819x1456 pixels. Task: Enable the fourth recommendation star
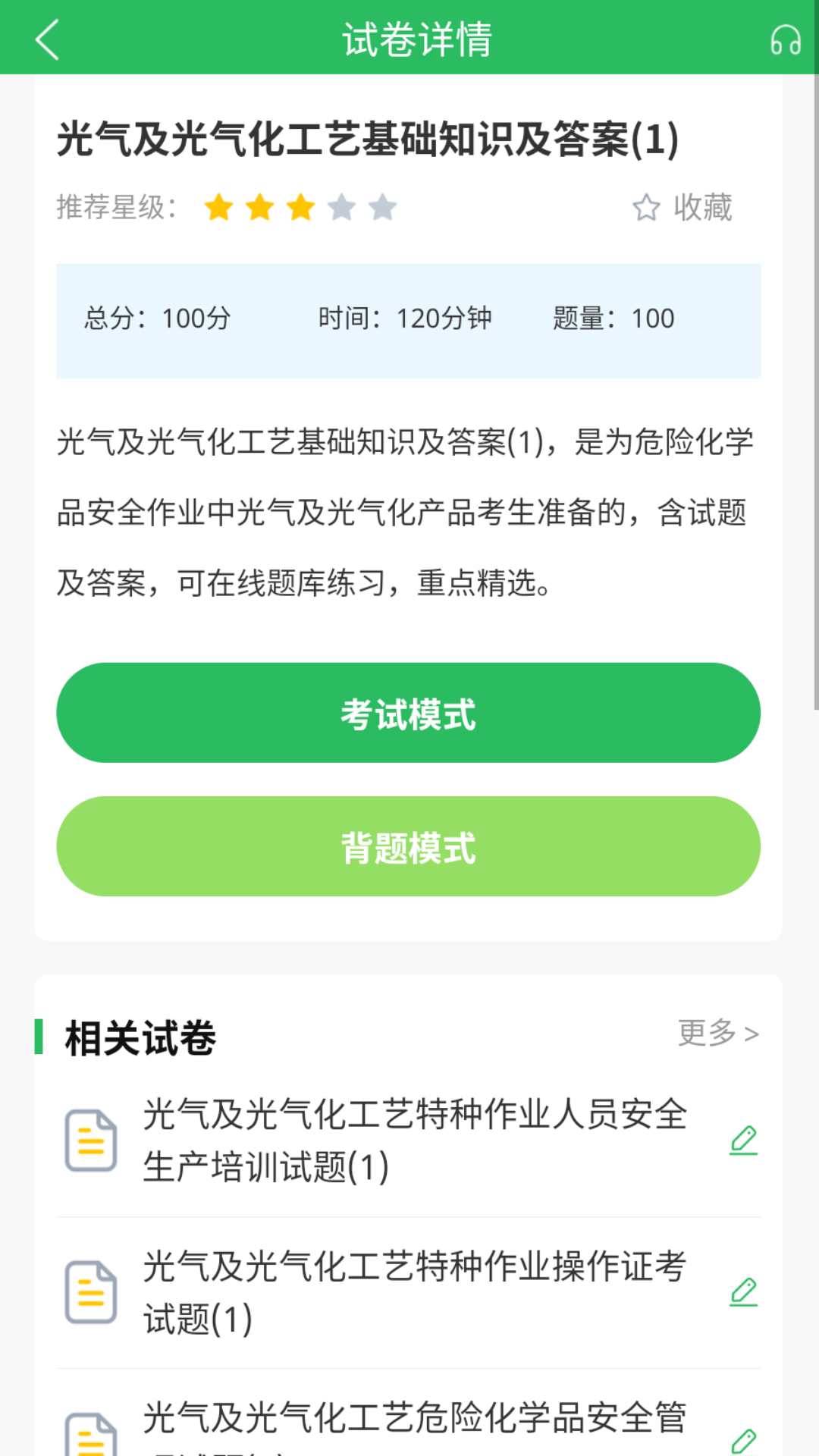click(340, 208)
